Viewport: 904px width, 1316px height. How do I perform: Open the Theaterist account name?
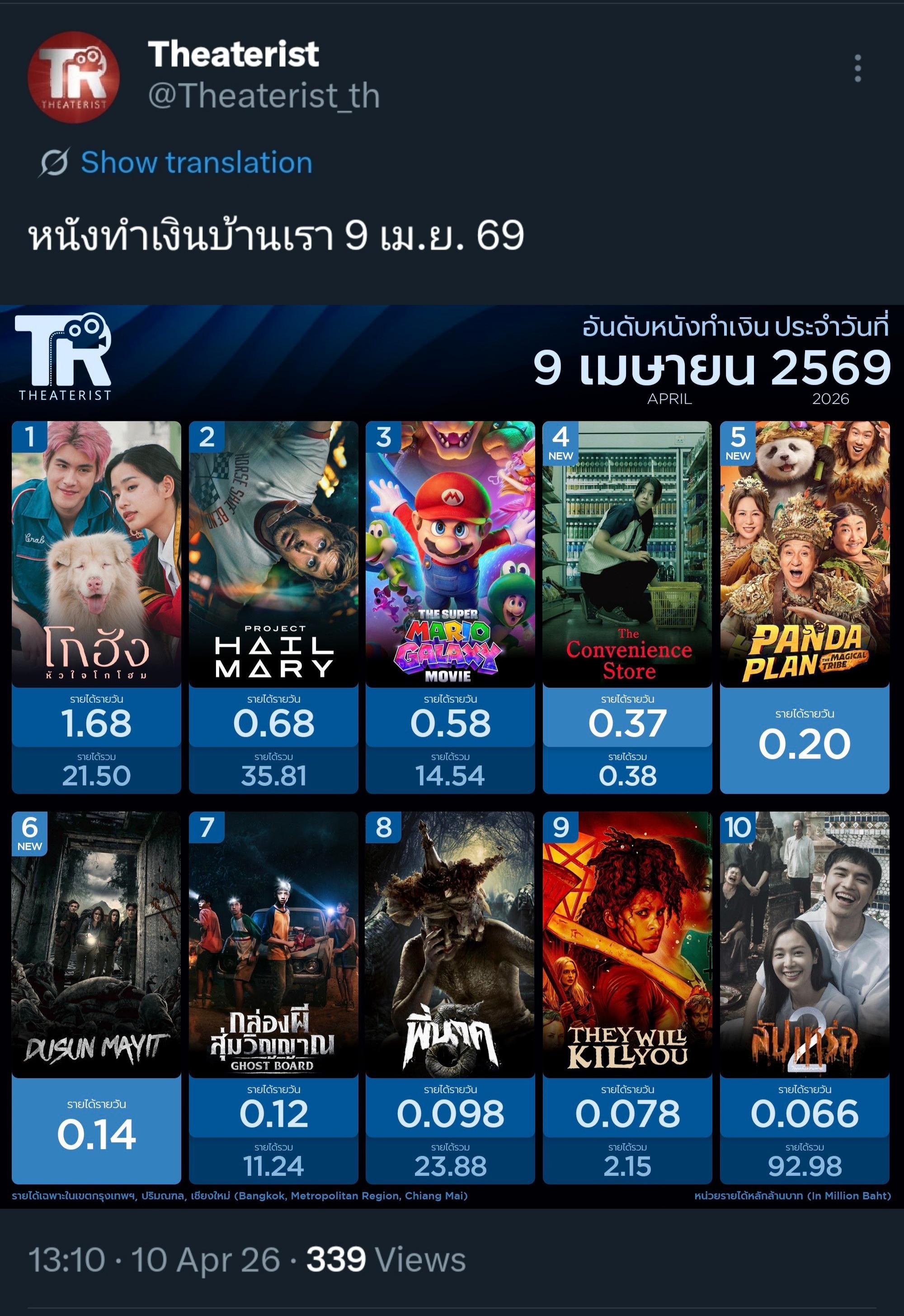[x=233, y=54]
